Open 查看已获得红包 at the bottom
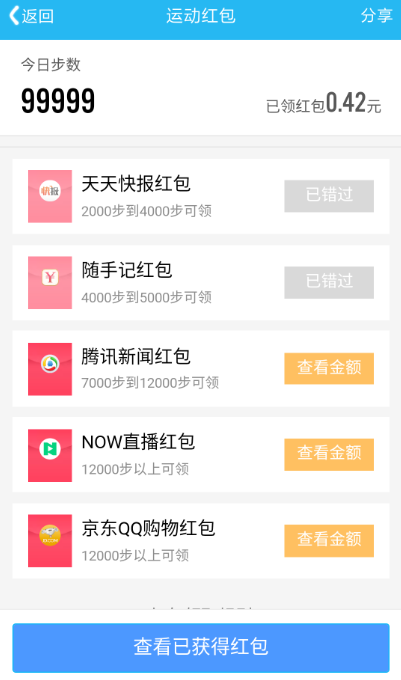Image resolution: width=401 pixels, height=680 pixels. click(201, 647)
